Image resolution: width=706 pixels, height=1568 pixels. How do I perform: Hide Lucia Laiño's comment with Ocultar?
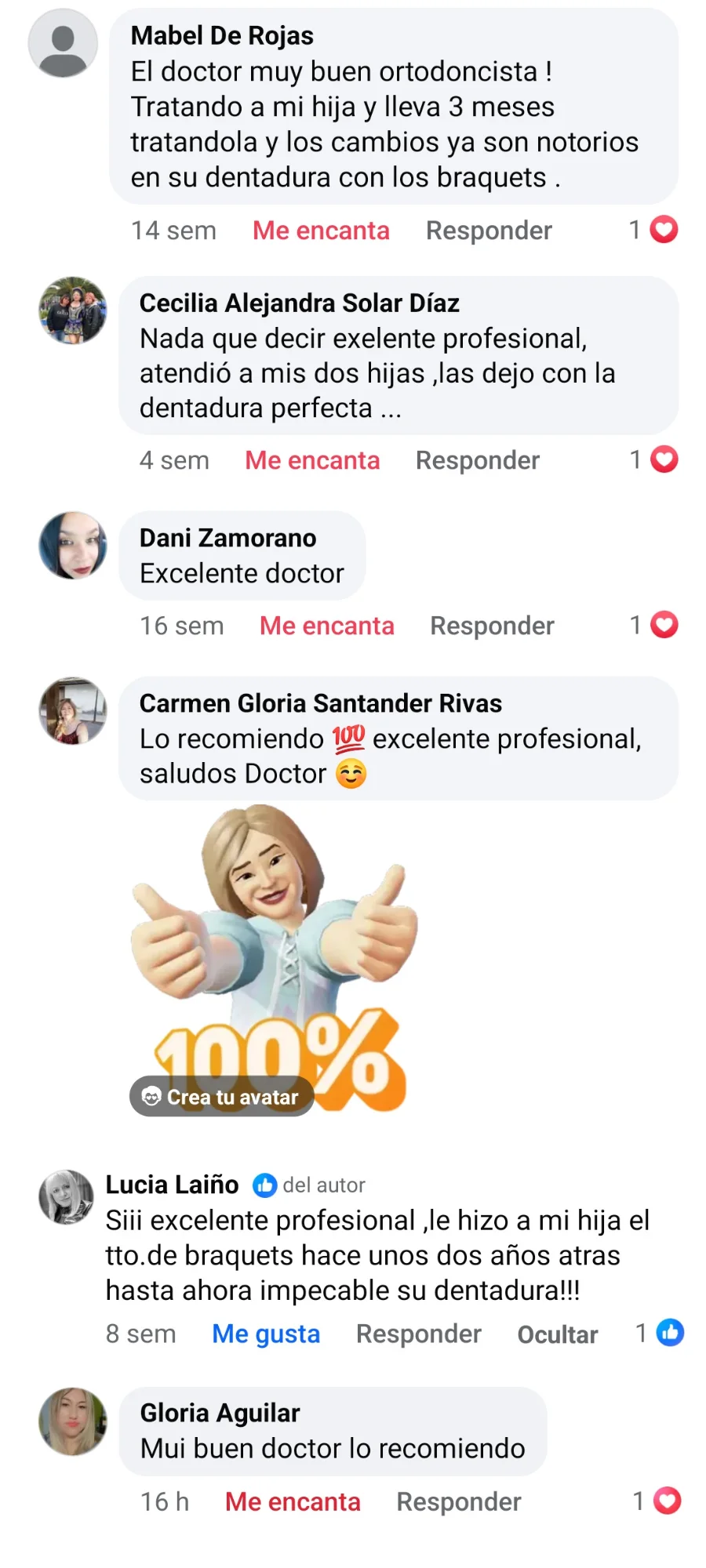tap(557, 1334)
